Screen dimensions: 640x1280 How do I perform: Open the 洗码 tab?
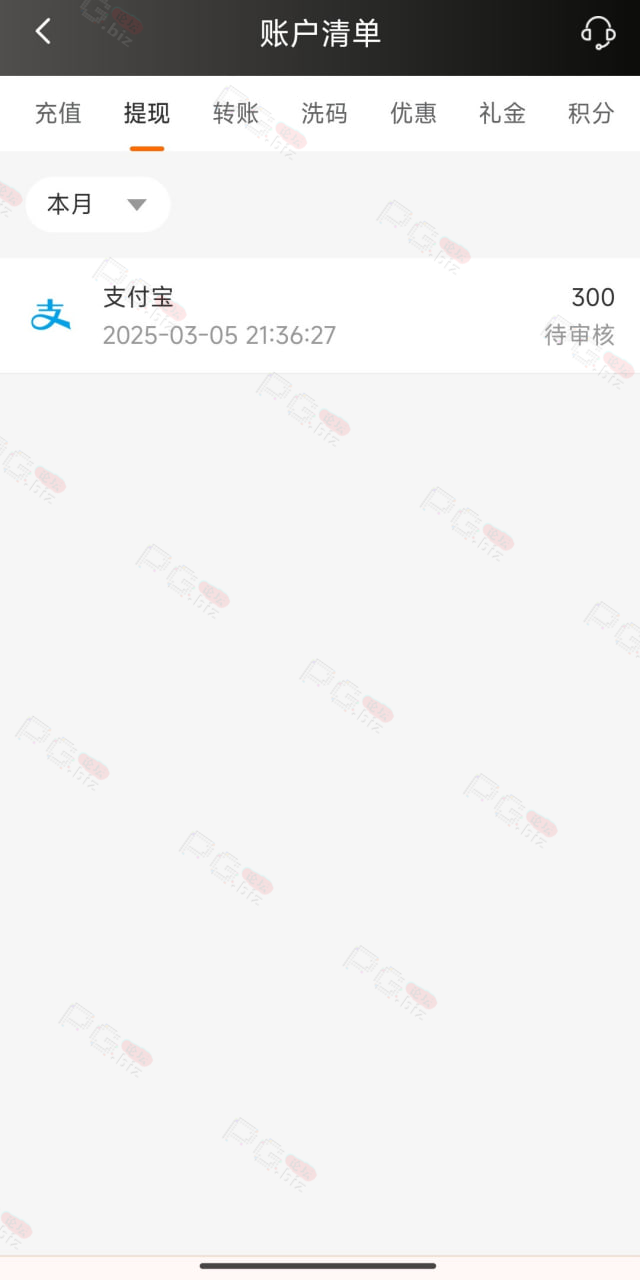click(324, 113)
